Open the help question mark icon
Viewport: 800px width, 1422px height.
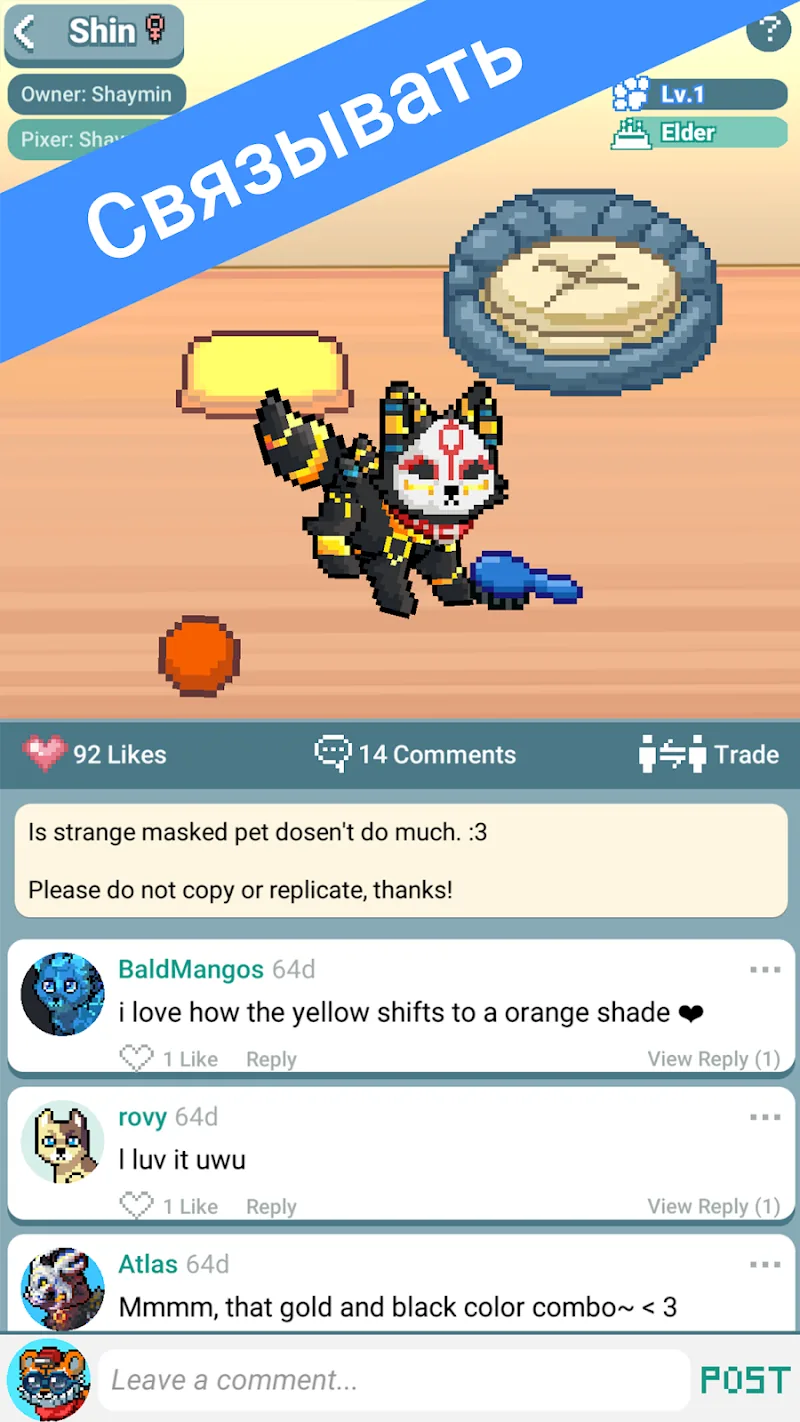click(769, 30)
